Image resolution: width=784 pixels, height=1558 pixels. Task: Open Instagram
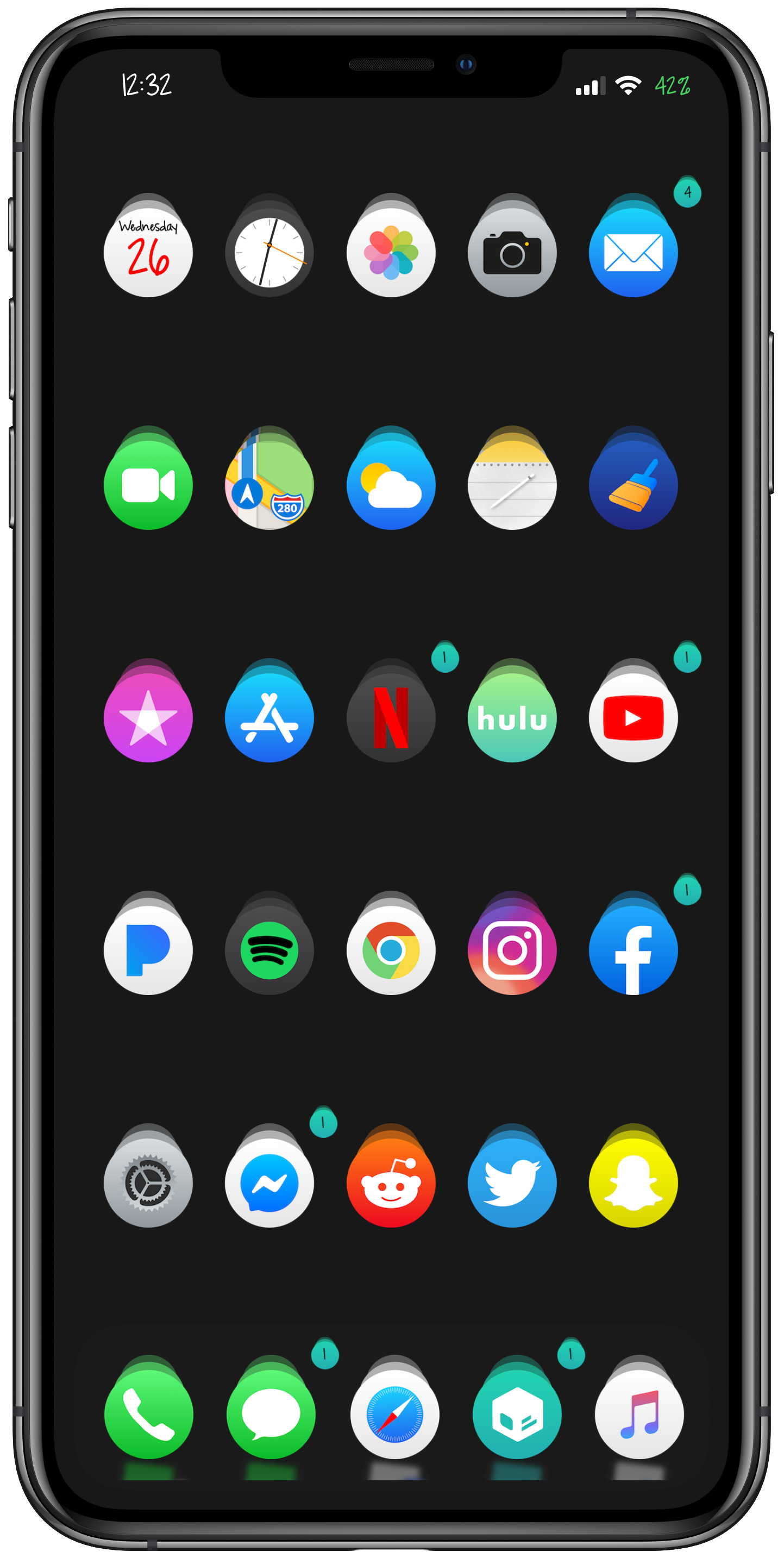[512, 950]
